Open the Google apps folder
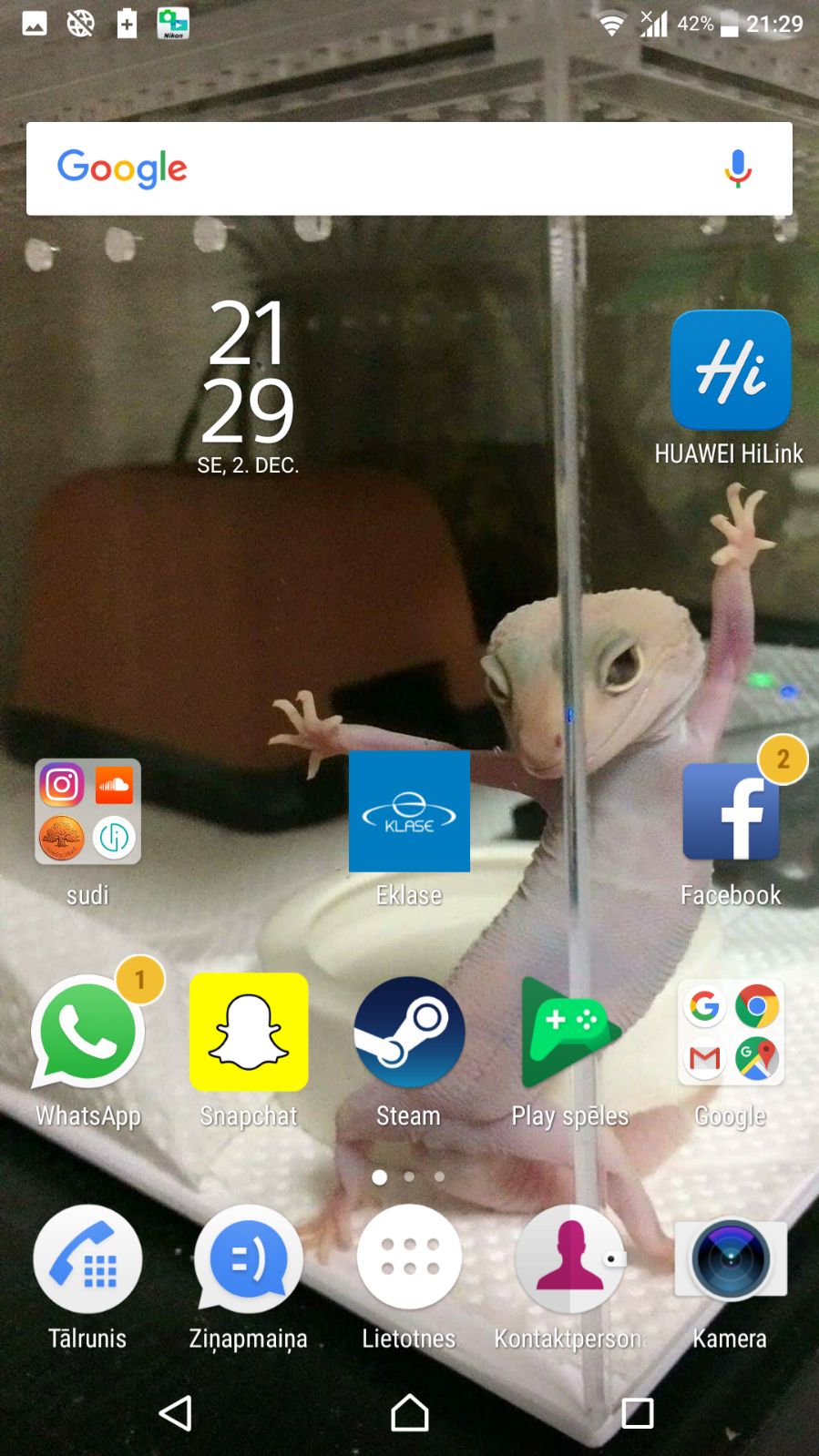 [x=731, y=1032]
